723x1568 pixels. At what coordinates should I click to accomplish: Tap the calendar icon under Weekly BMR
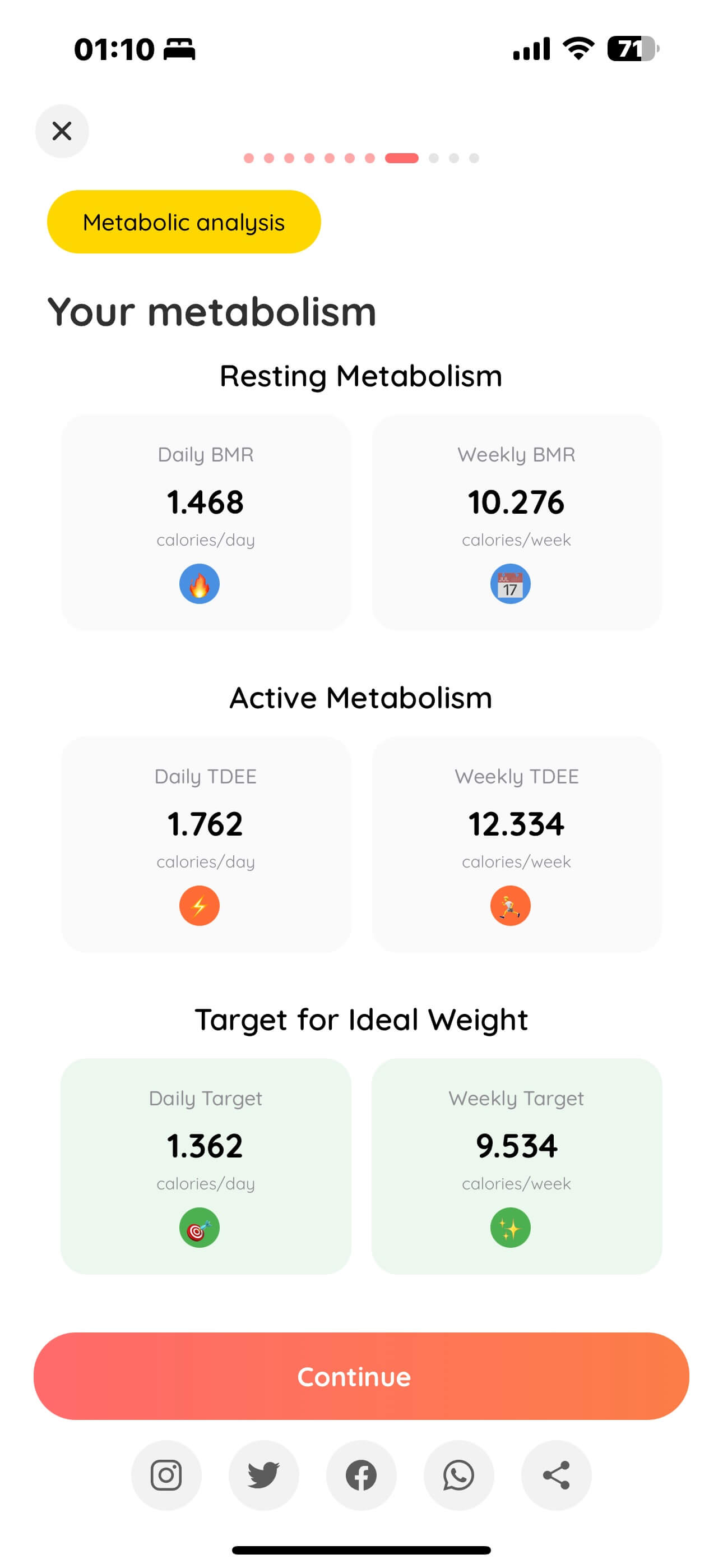510,583
